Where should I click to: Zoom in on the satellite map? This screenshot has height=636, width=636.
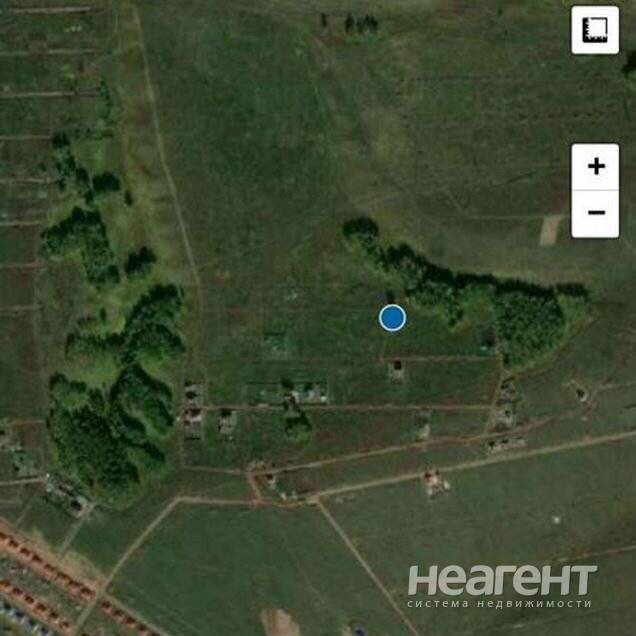tap(595, 167)
